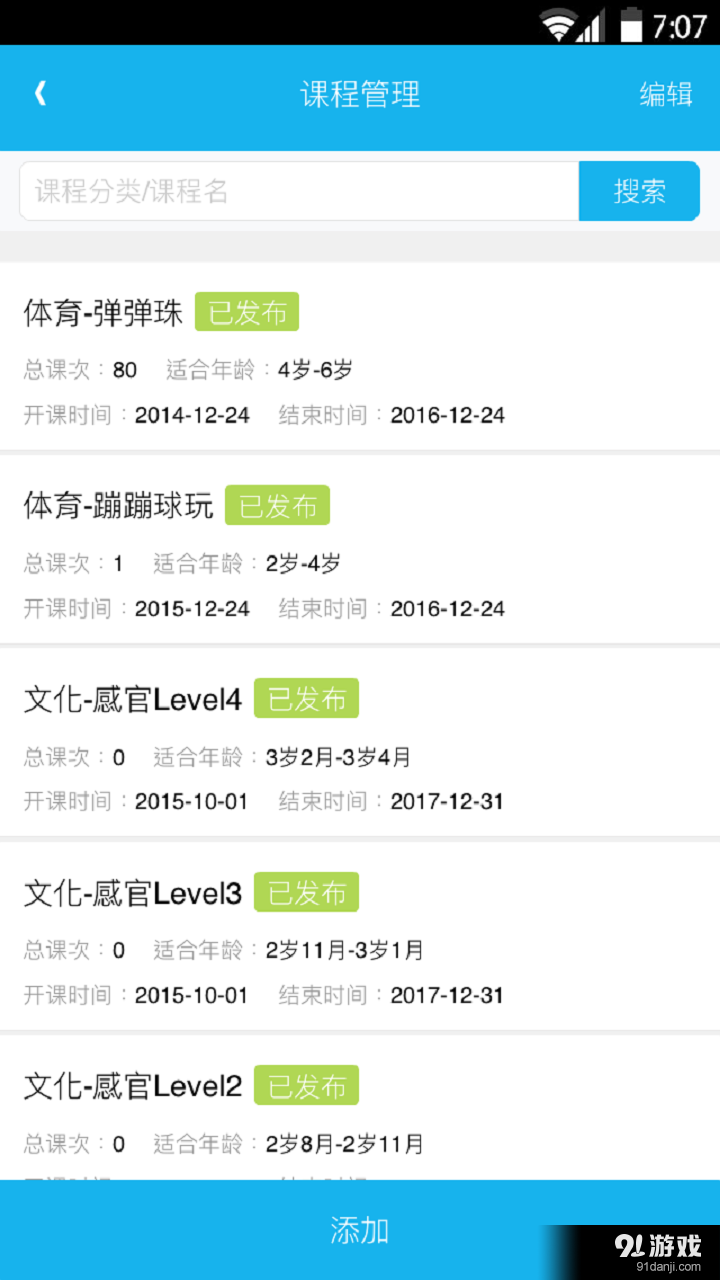720x1280 pixels.
Task: Toggle the published state of 文化-感官Level2
Action: 306,1084
